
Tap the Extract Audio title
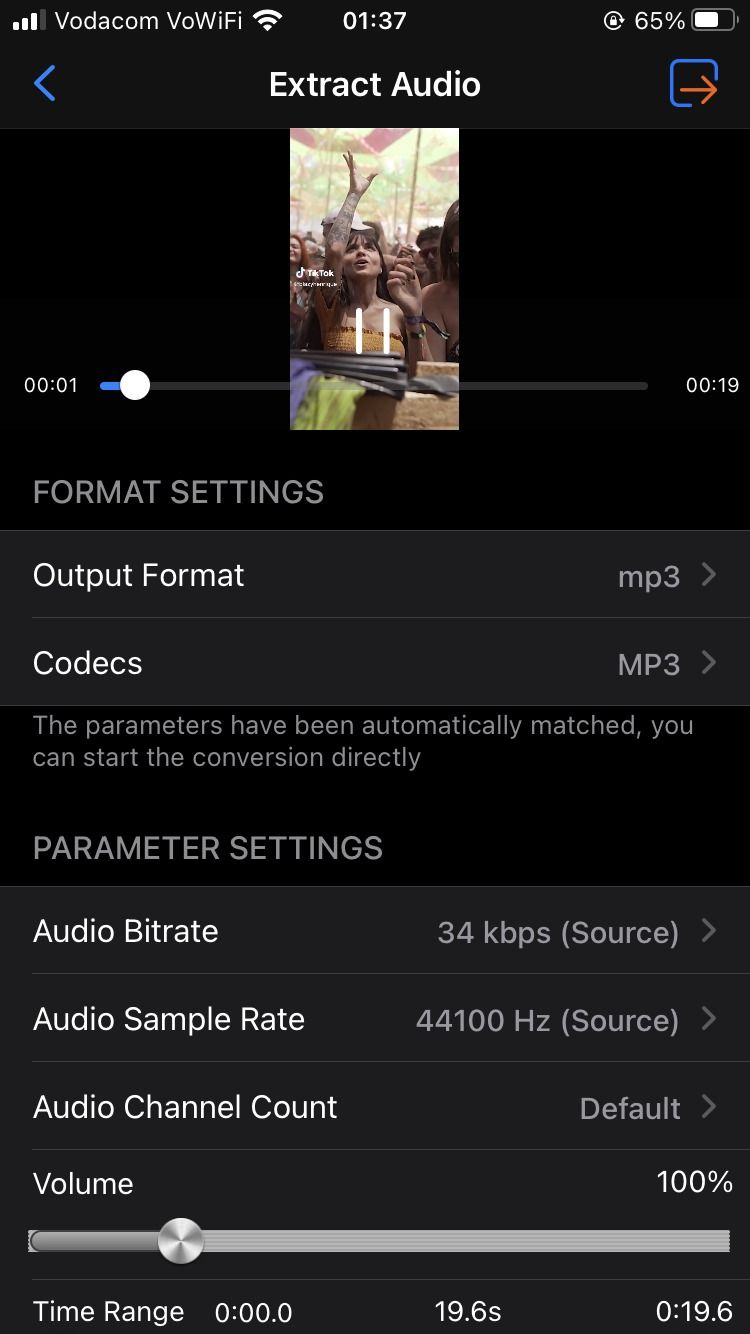pos(375,84)
